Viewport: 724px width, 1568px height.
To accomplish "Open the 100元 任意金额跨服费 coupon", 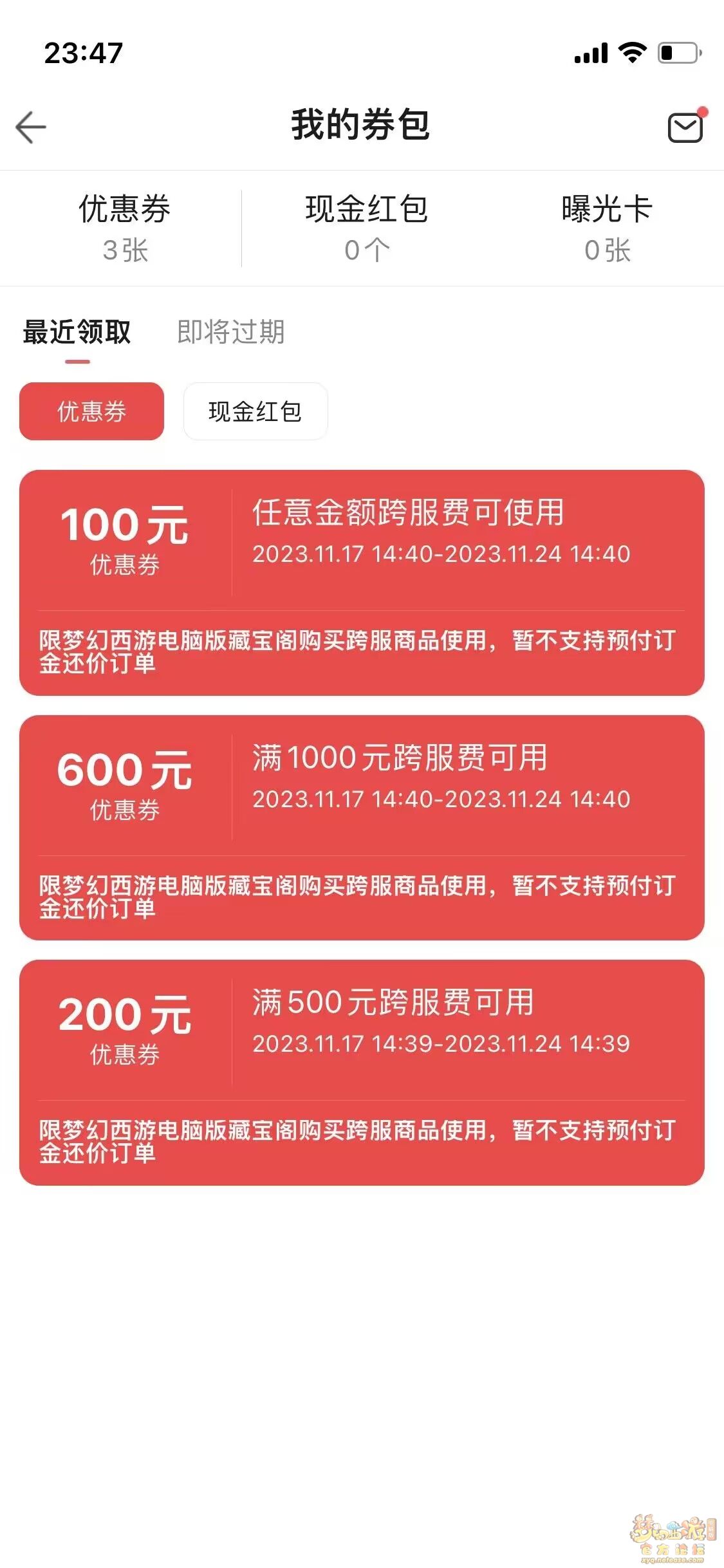I will point(362,583).
